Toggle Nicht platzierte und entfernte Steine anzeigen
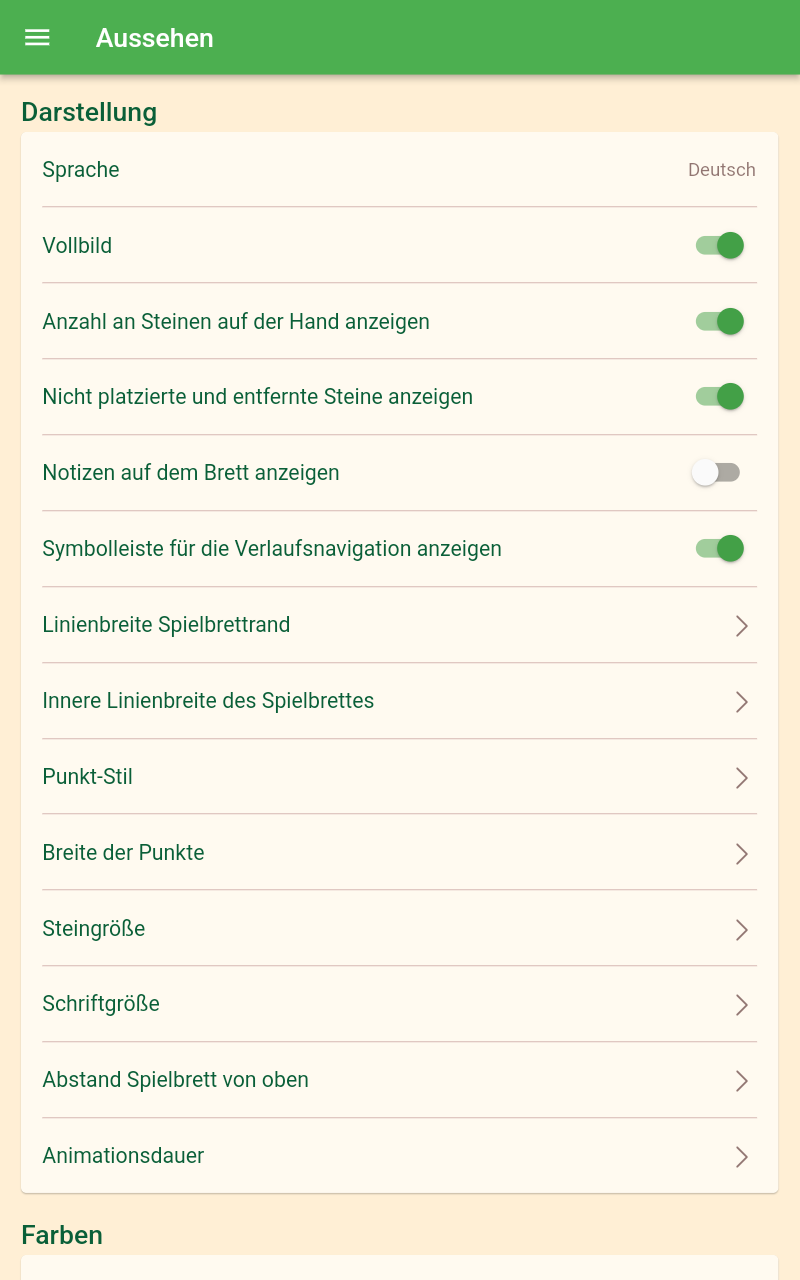This screenshot has width=800, height=1280. pyautogui.click(x=719, y=397)
